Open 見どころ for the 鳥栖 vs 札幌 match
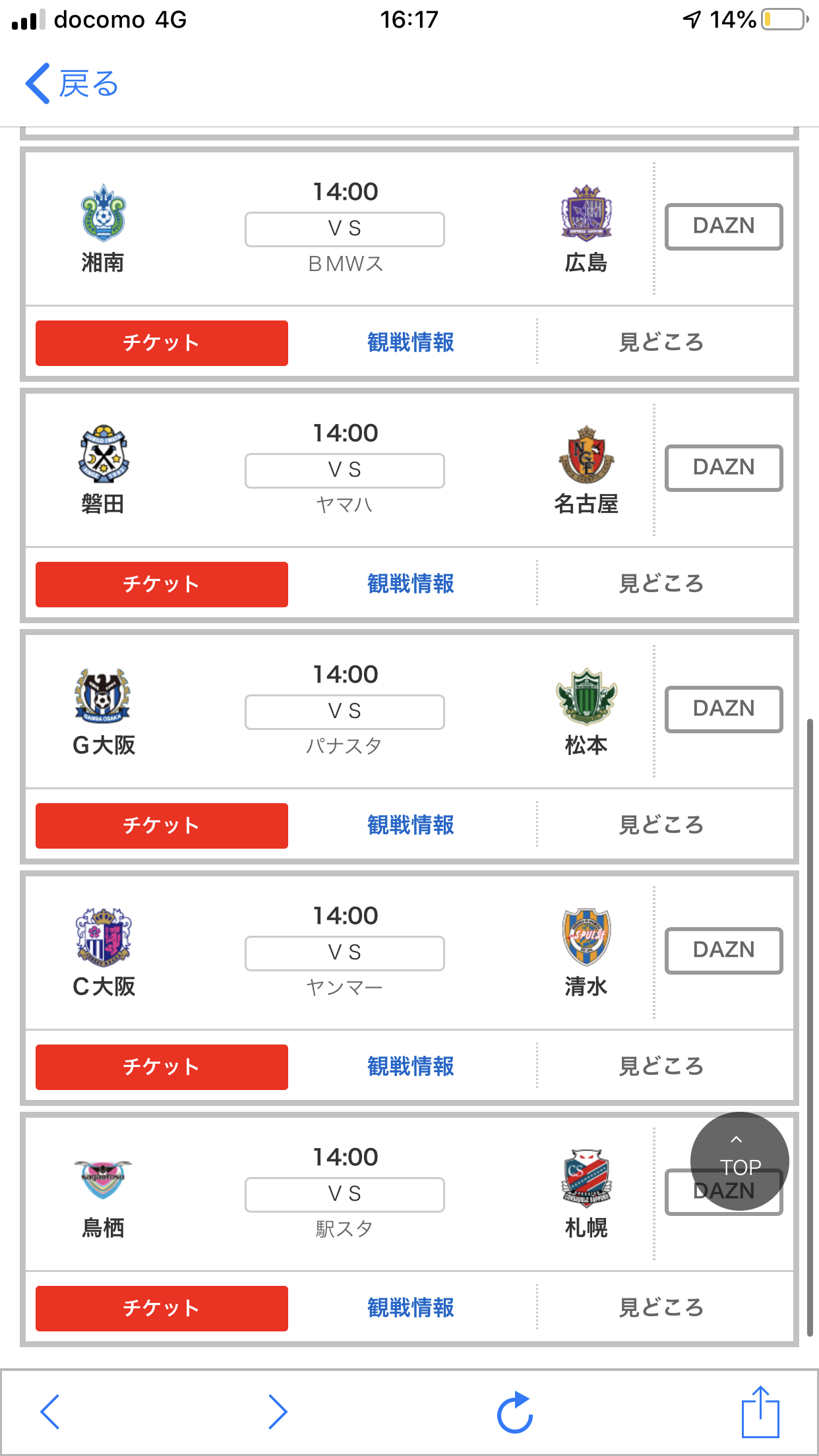The height and width of the screenshot is (1456, 819). click(x=661, y=1308)
